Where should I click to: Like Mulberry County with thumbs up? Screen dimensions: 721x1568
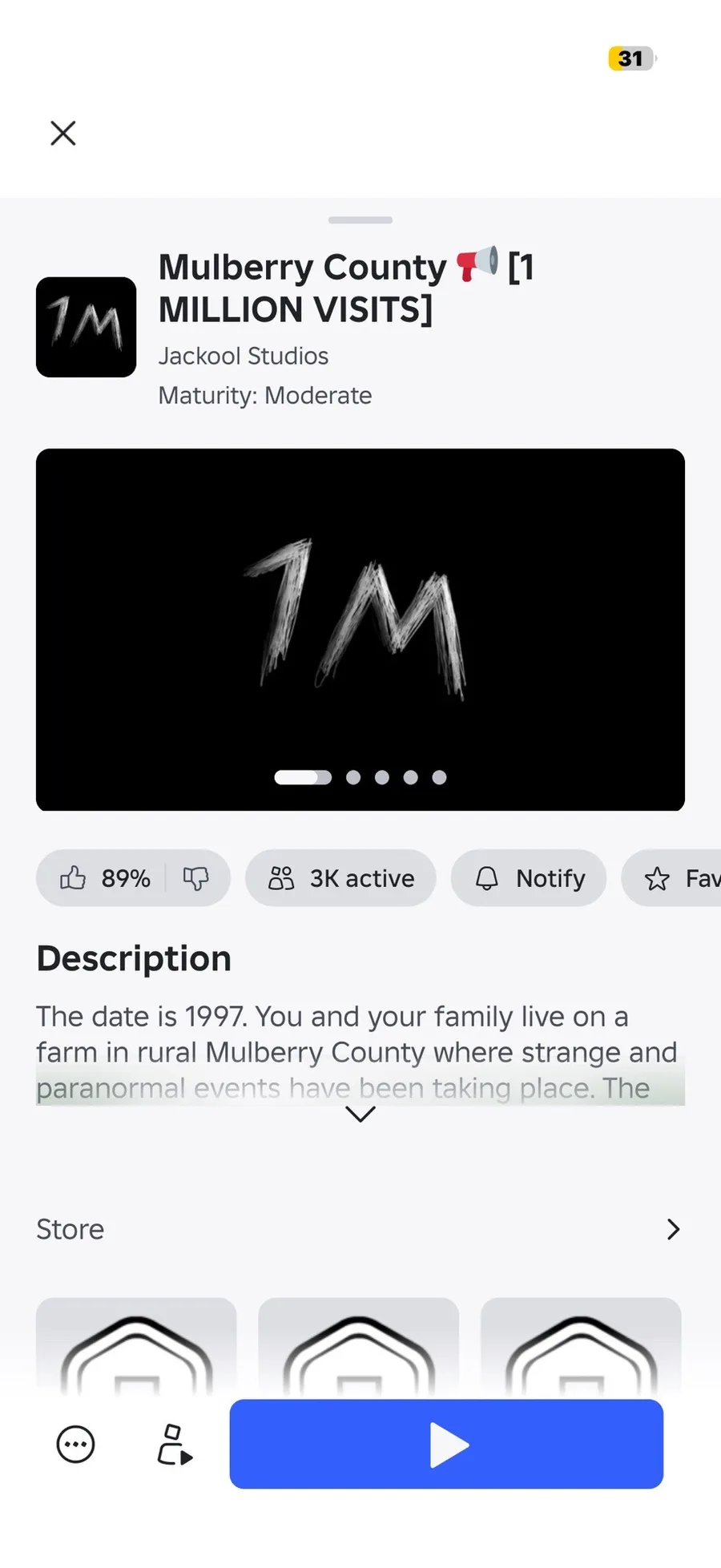(x=74, y=878)
